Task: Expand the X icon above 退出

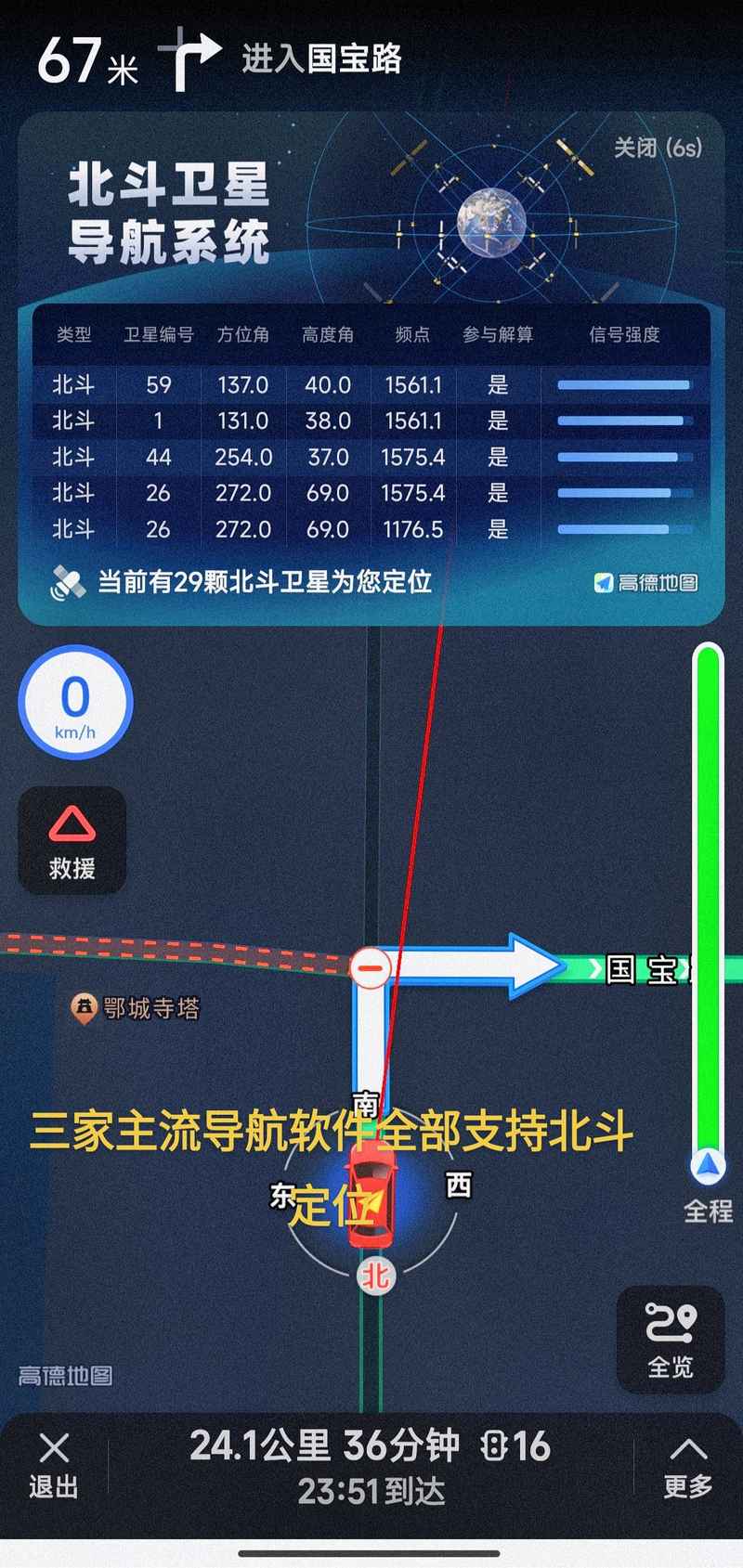Action: pos(53,1445)
